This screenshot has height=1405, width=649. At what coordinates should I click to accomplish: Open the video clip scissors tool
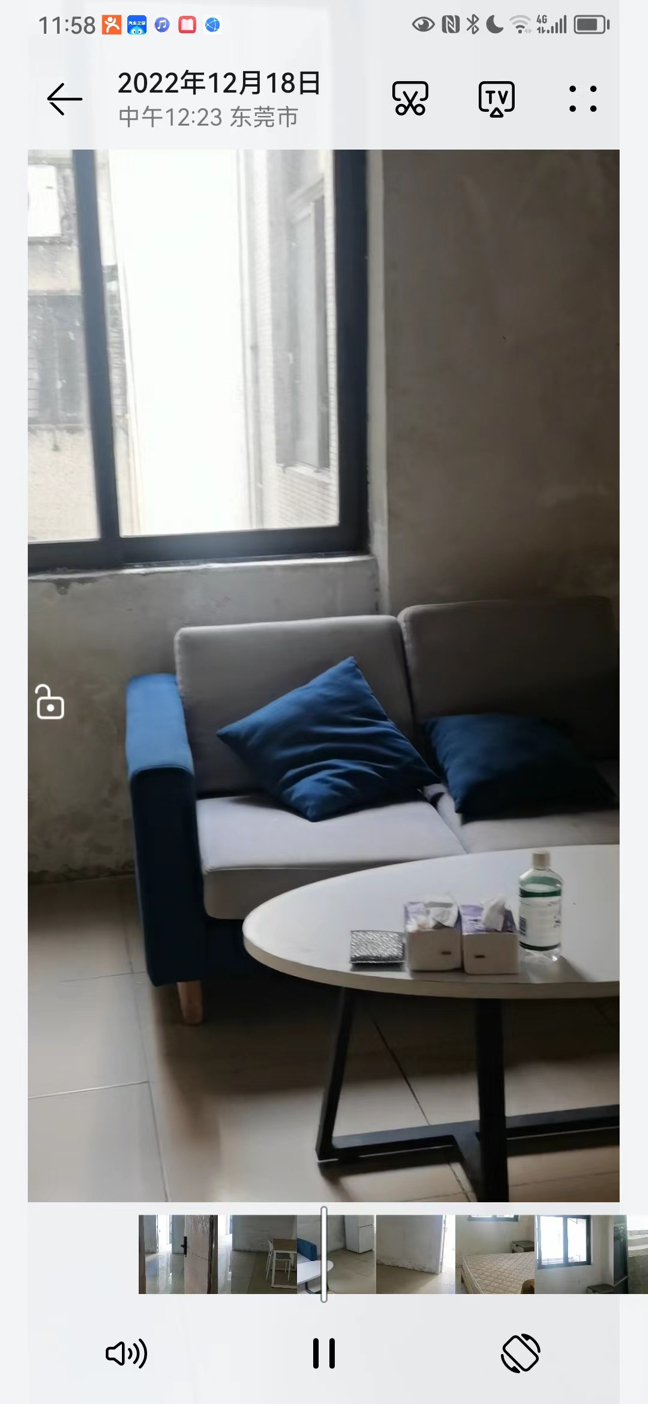(x=410, y=99)
